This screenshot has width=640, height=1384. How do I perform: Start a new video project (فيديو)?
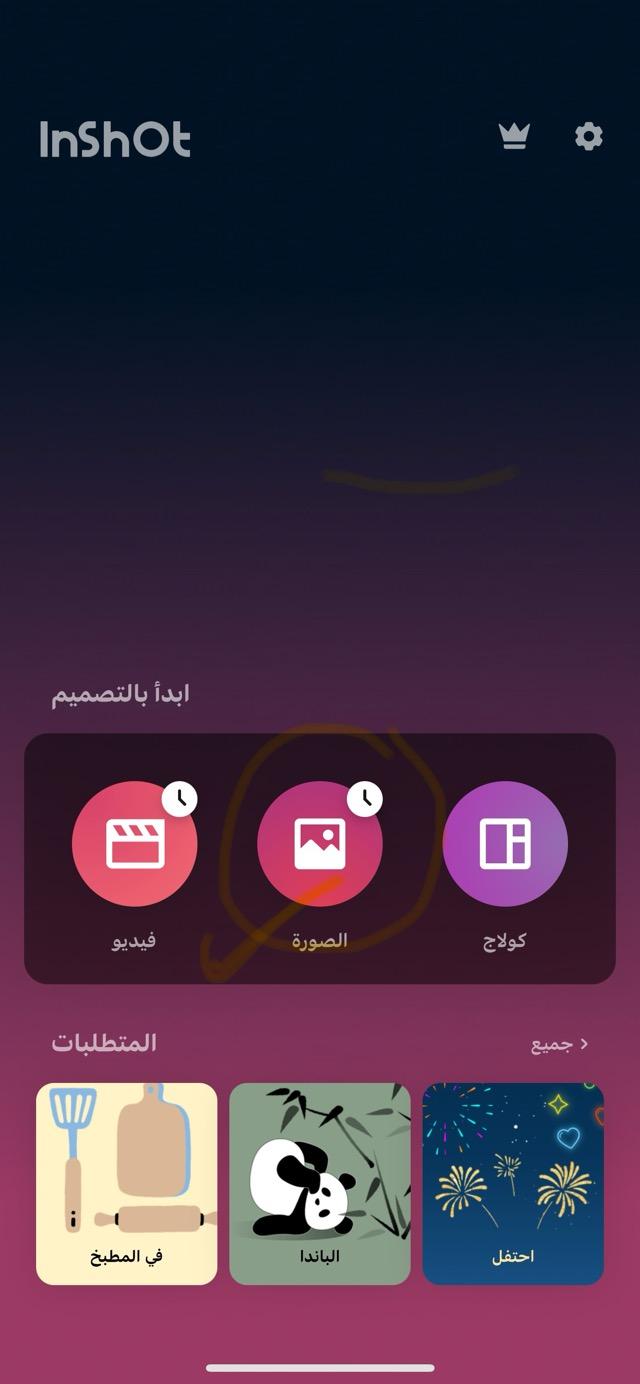[135, 844]
